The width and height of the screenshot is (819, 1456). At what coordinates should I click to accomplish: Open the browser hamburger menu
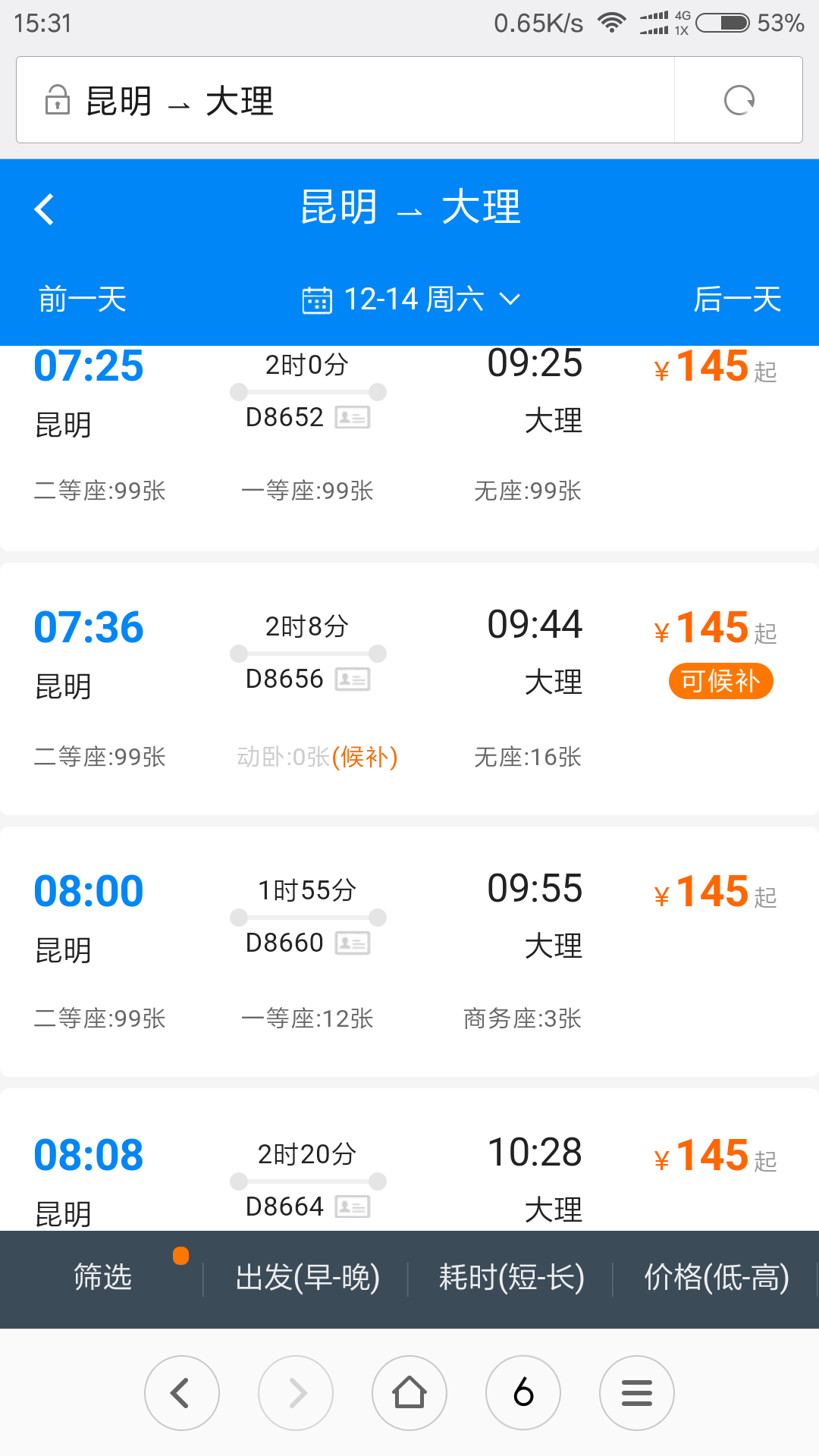(637, 1393)
